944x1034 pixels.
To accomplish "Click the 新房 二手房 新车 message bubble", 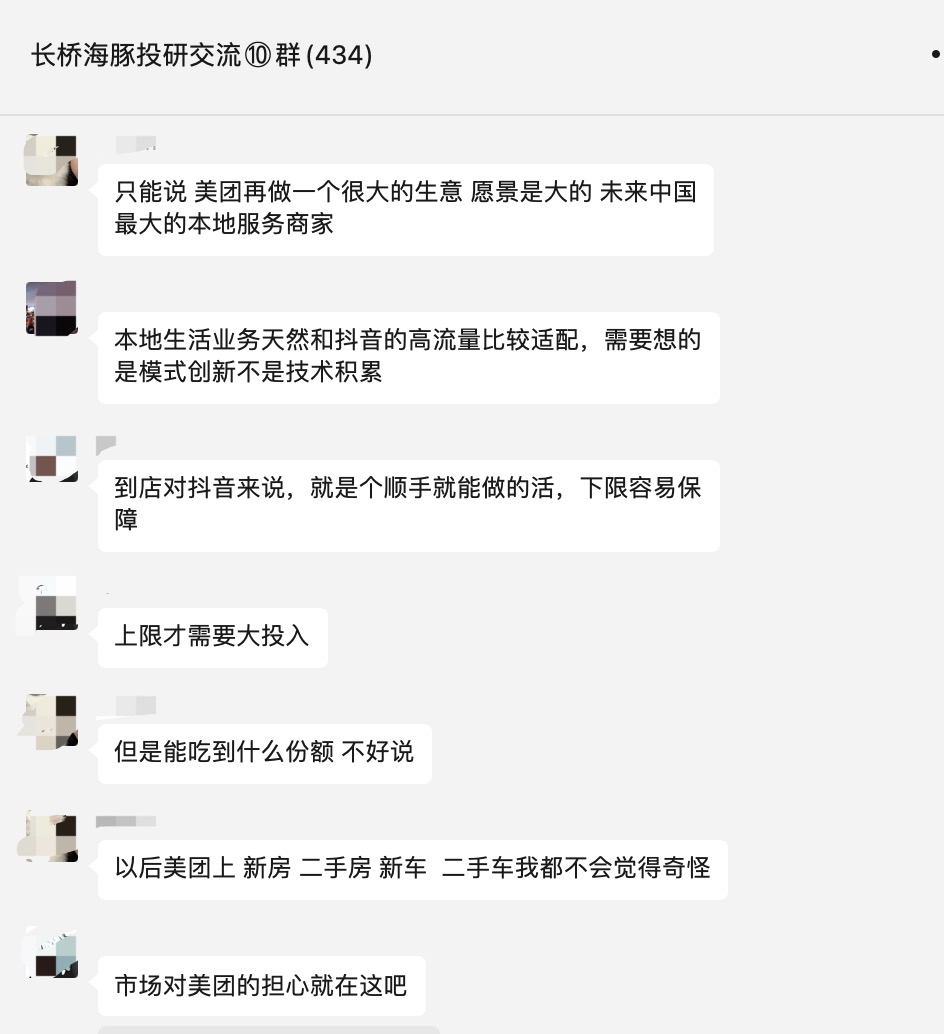I will point(412,869).
